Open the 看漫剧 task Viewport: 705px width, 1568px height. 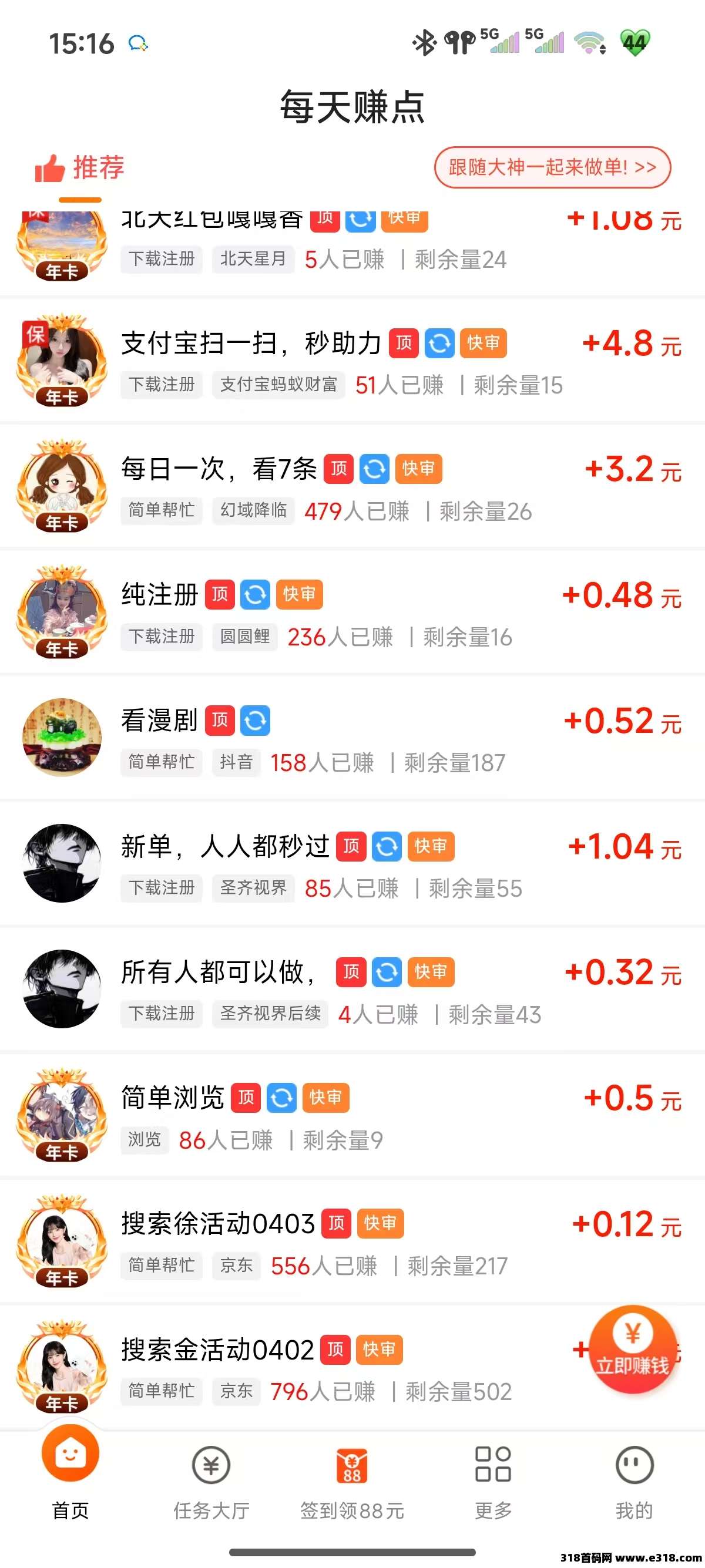(x=160, y=721)
